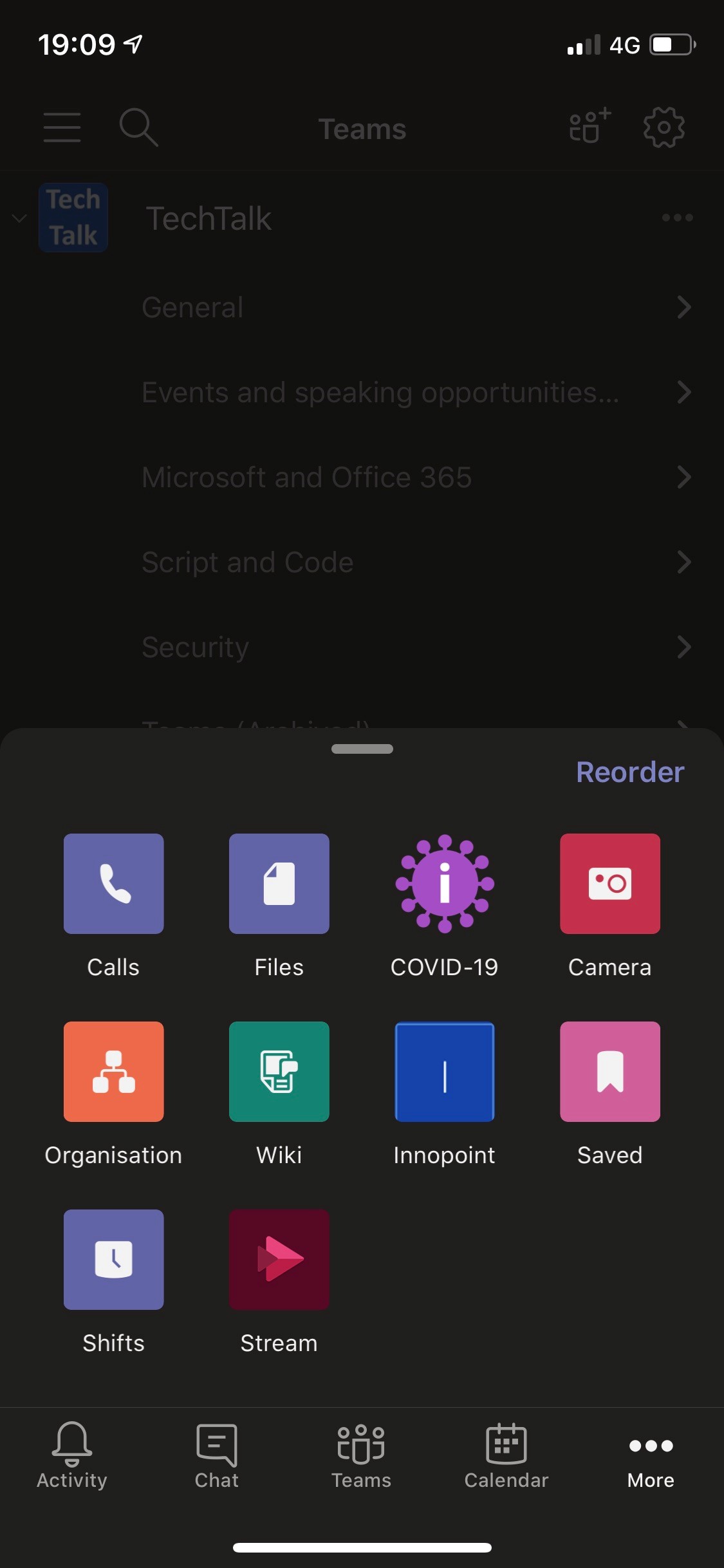Collapse the TechTalk team channel list

(x=19, y=218)
